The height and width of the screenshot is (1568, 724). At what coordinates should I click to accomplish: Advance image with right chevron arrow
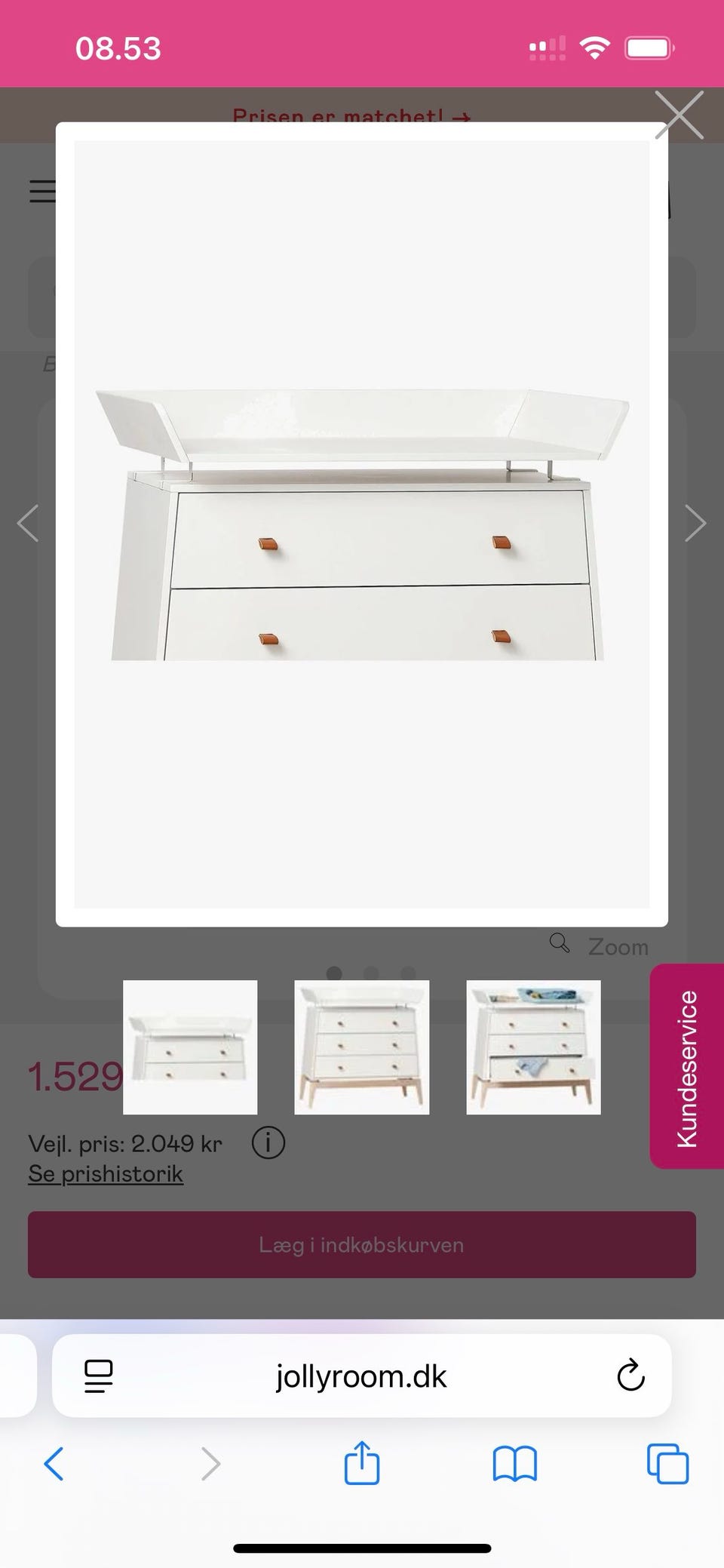tap(694, 522)
